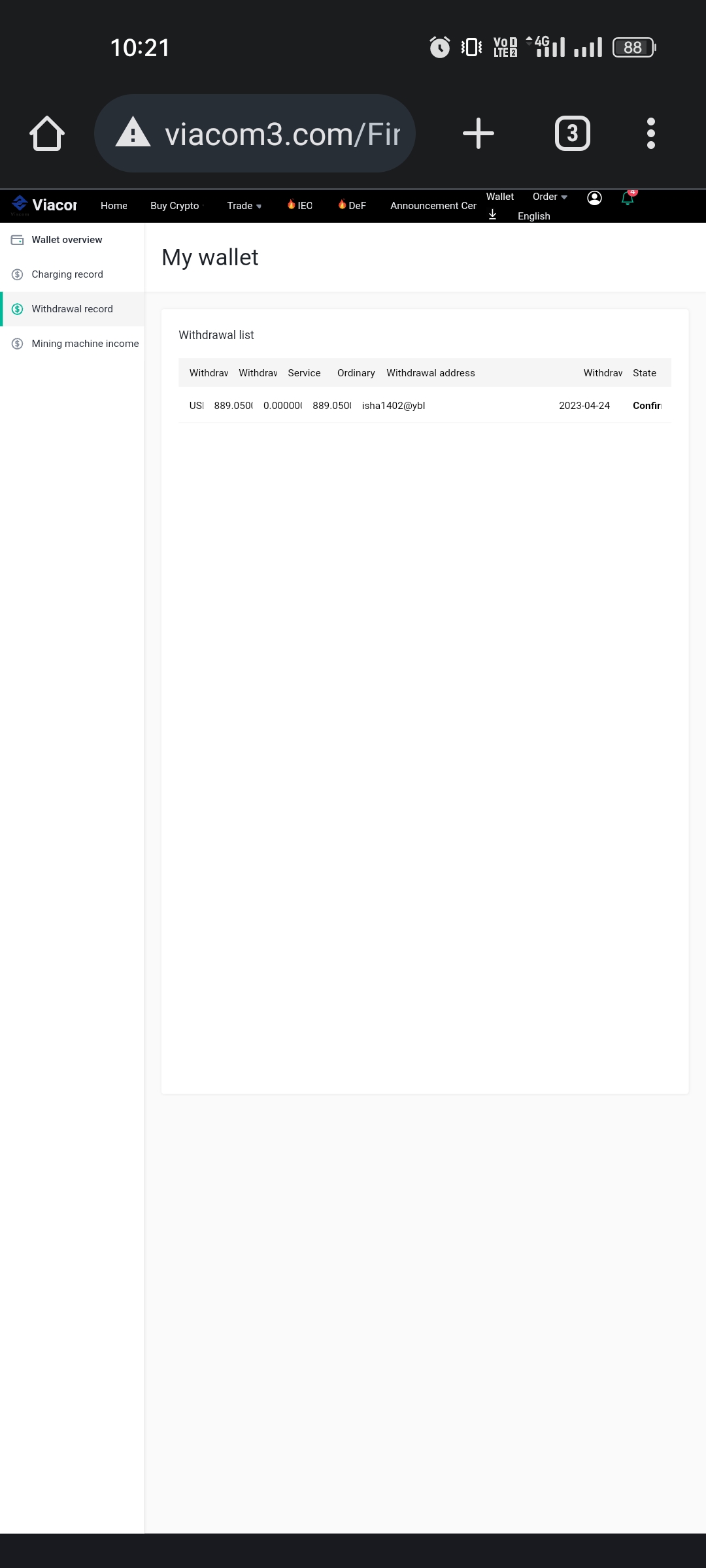Image resolution: width=706 pixels, height=1568 pixels.
Task: Expand the Order dropdown
Action: 550,197
